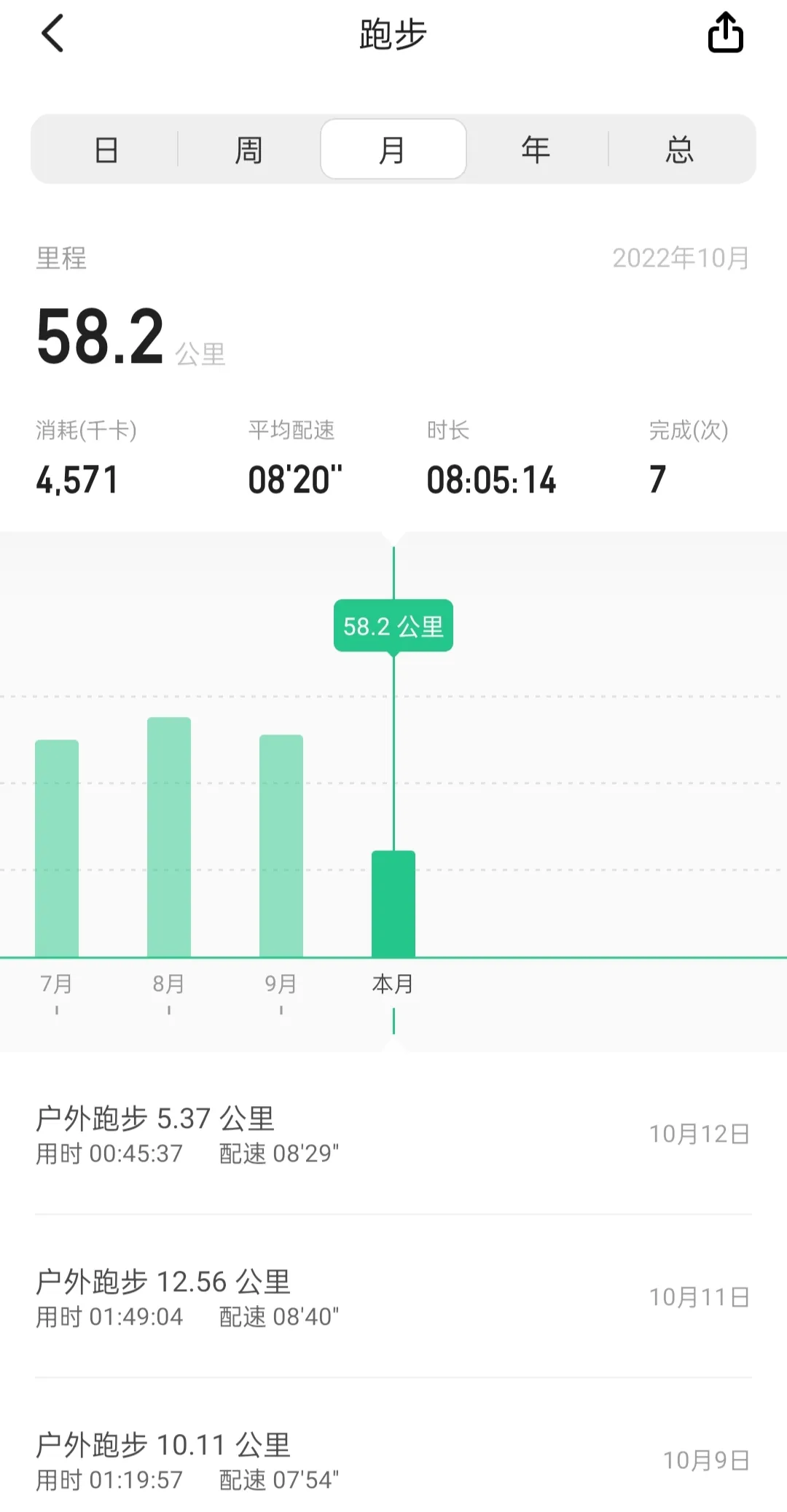The width and height of the screenshot is (787, 1512).
Task: Switch to the 周 tab
Action: tap(249, 149)
